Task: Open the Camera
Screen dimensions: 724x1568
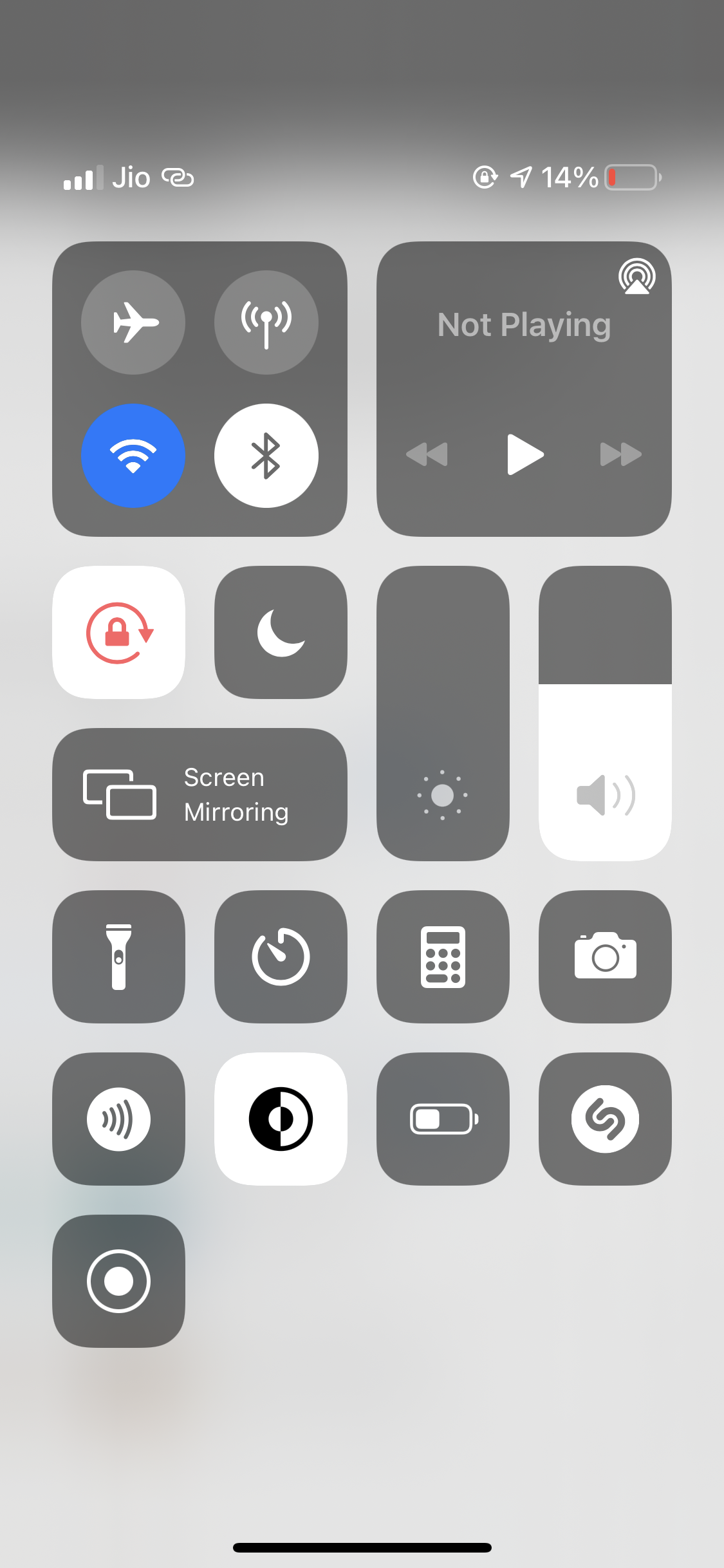Action: pos(606,957)
